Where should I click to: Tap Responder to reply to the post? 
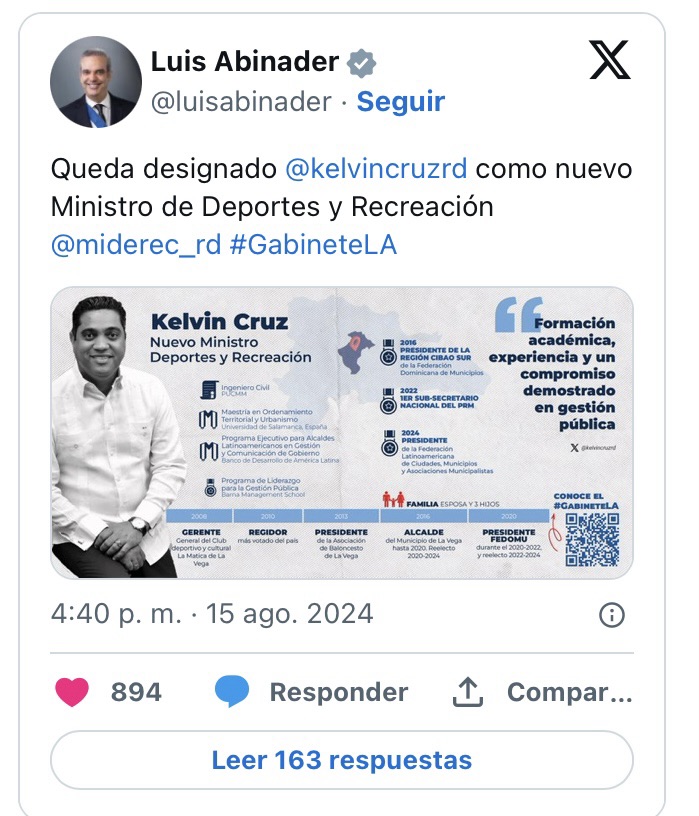pyautogui.click(x=312, y=692)
